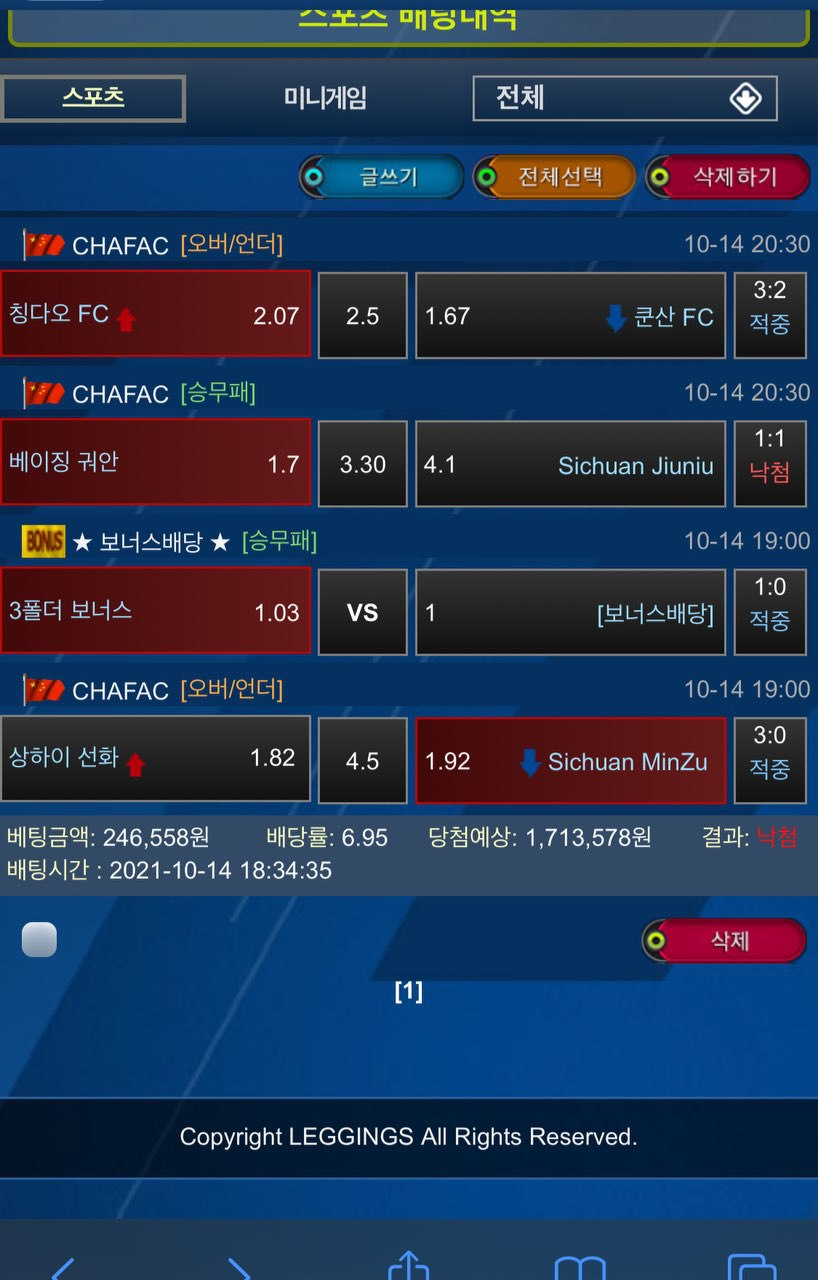The image size is (818, 1280).
Task: Switch to the 미니게임 tab
Action: [325, 98]
